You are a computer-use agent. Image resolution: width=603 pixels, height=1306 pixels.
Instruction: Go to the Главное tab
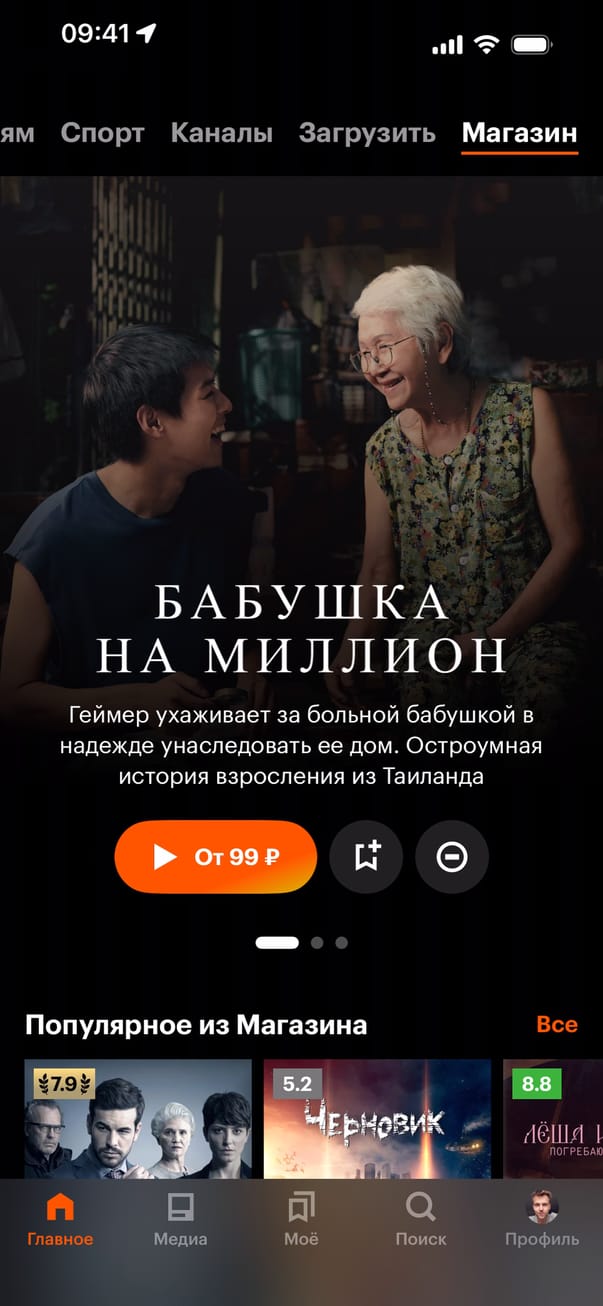click(x=60, y=1220)
